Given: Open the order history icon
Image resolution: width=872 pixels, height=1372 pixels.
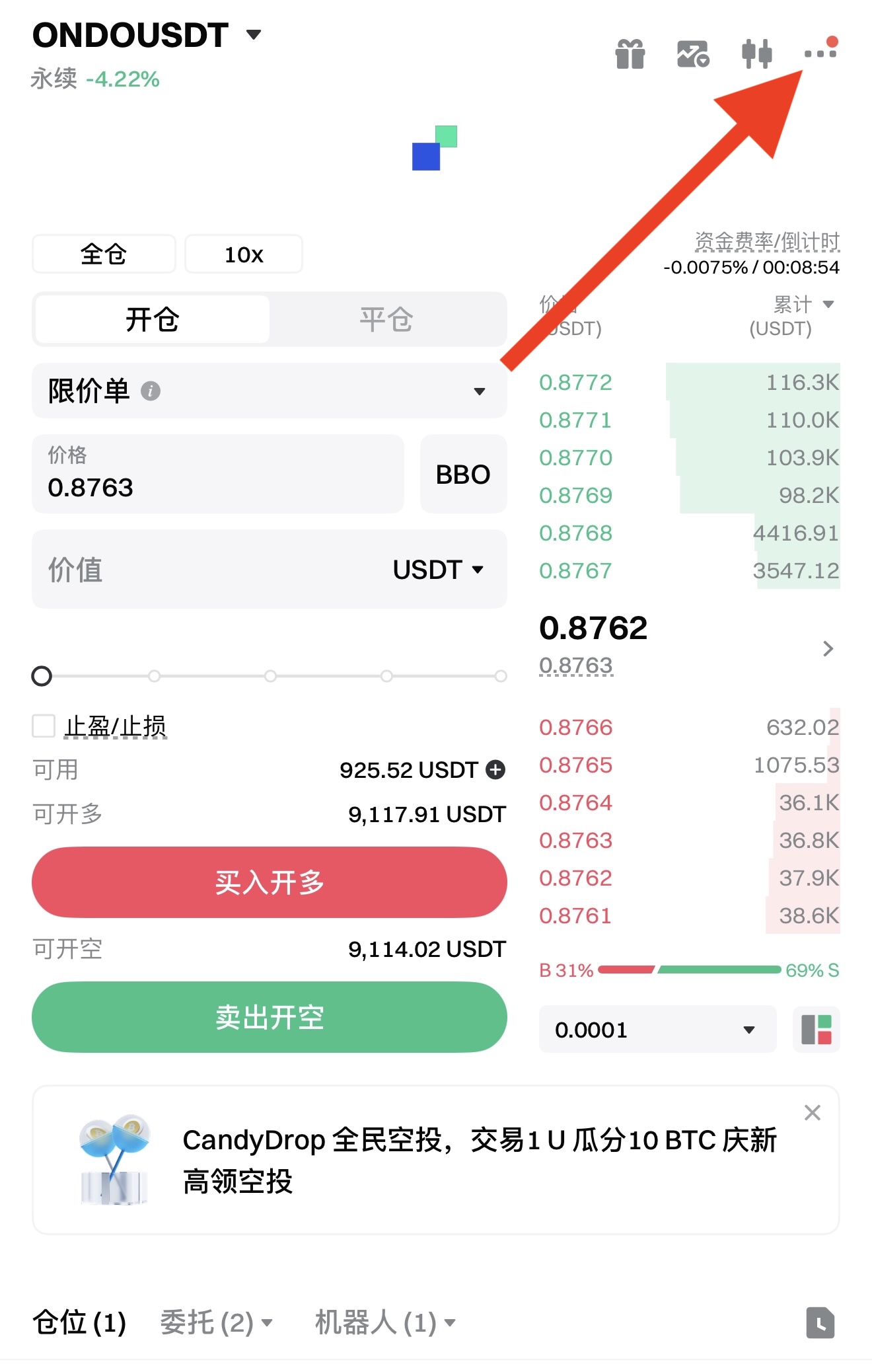Looking at the screenshot, I should 820,1322.
